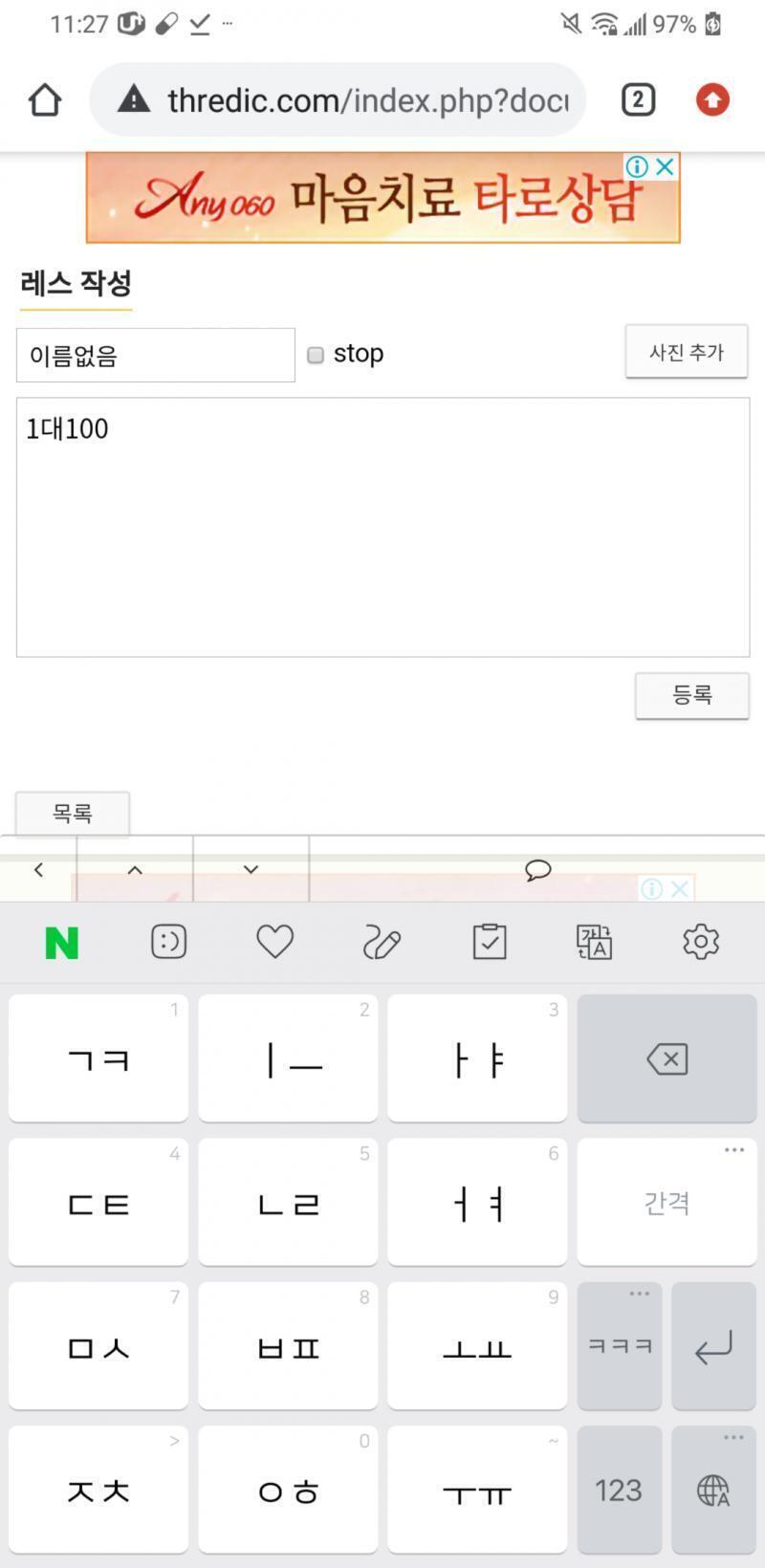Open the Naver N keyboard menu
765x1568 pixels.
point(61,943)
